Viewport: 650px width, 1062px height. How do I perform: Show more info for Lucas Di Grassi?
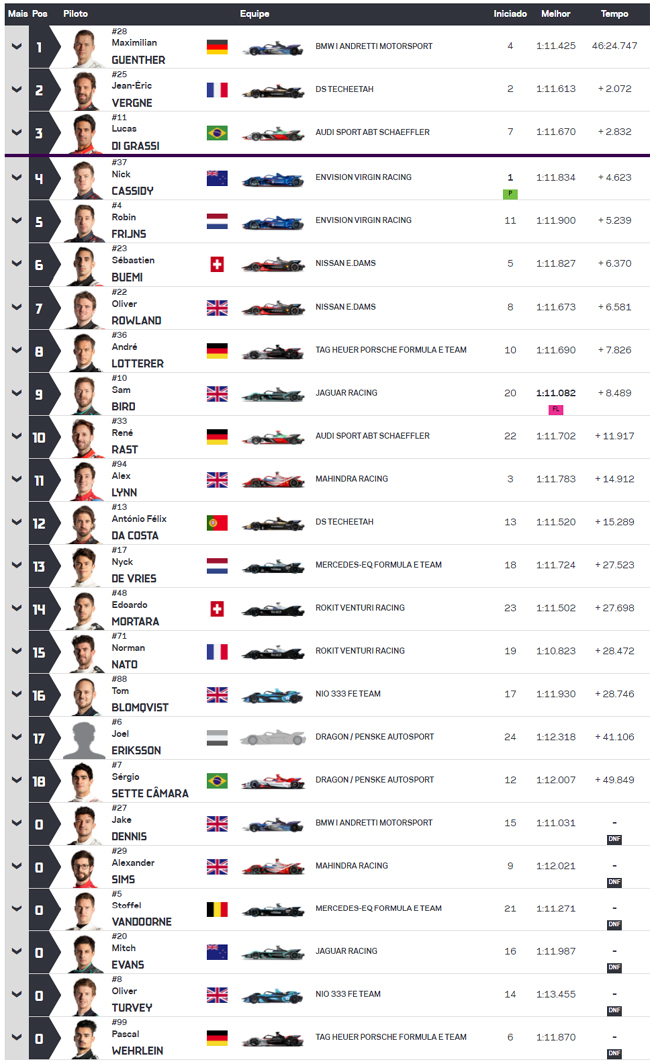pos(17,133)
